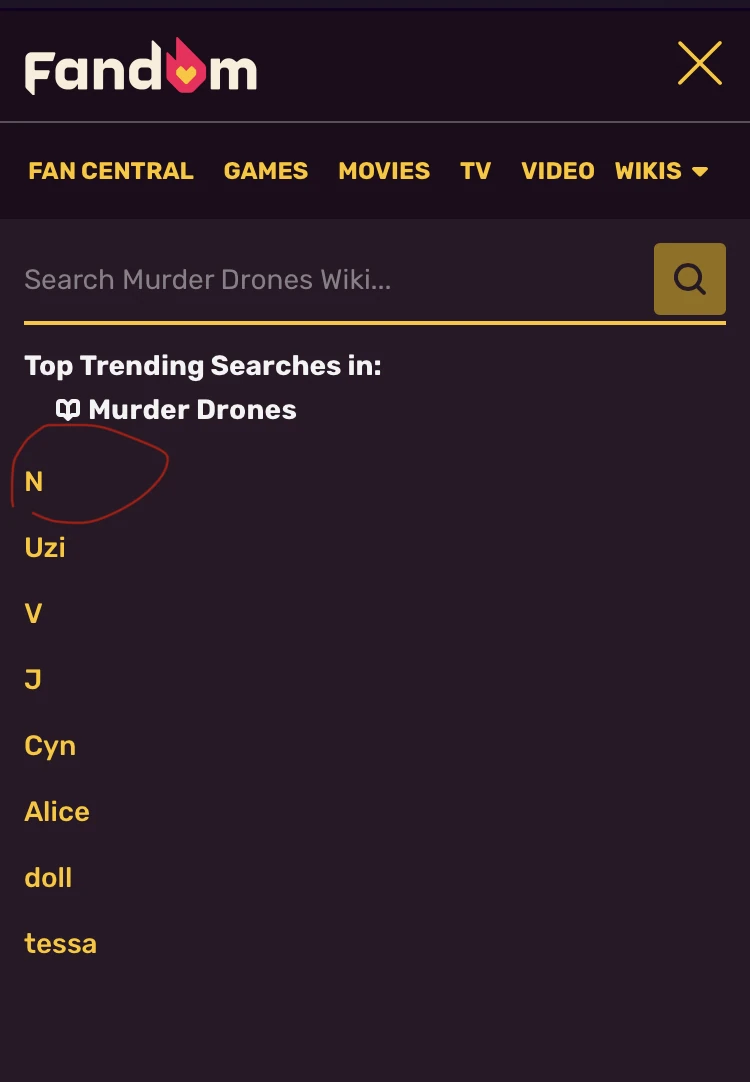Image resolution: width=750 pixels, height=1082 pixels.
Task: Expand the Wikis dropdown
Action: pos(661,171)
